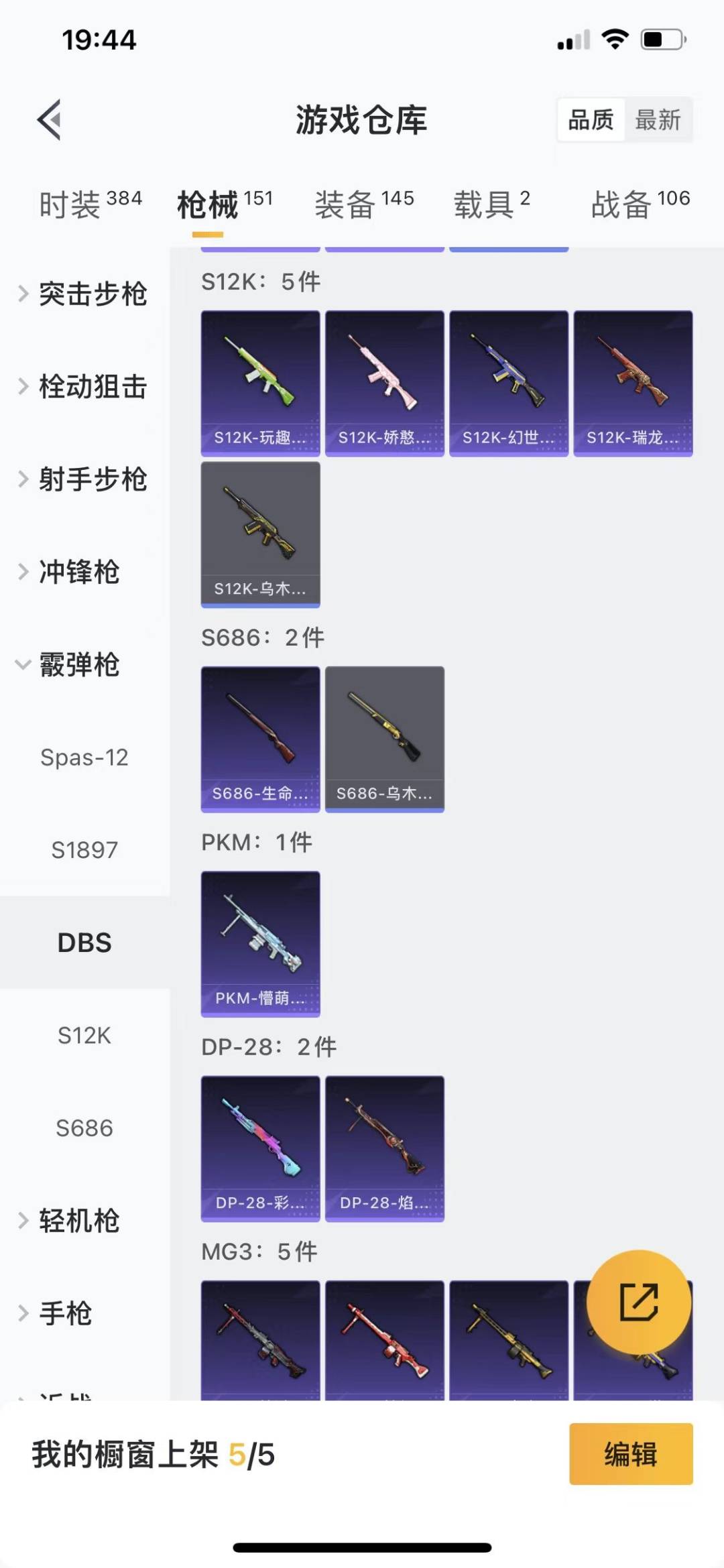Tap the back arrow to exit warehouse
This screenshot has height=1568, width=724.
[x=47, y=121]
